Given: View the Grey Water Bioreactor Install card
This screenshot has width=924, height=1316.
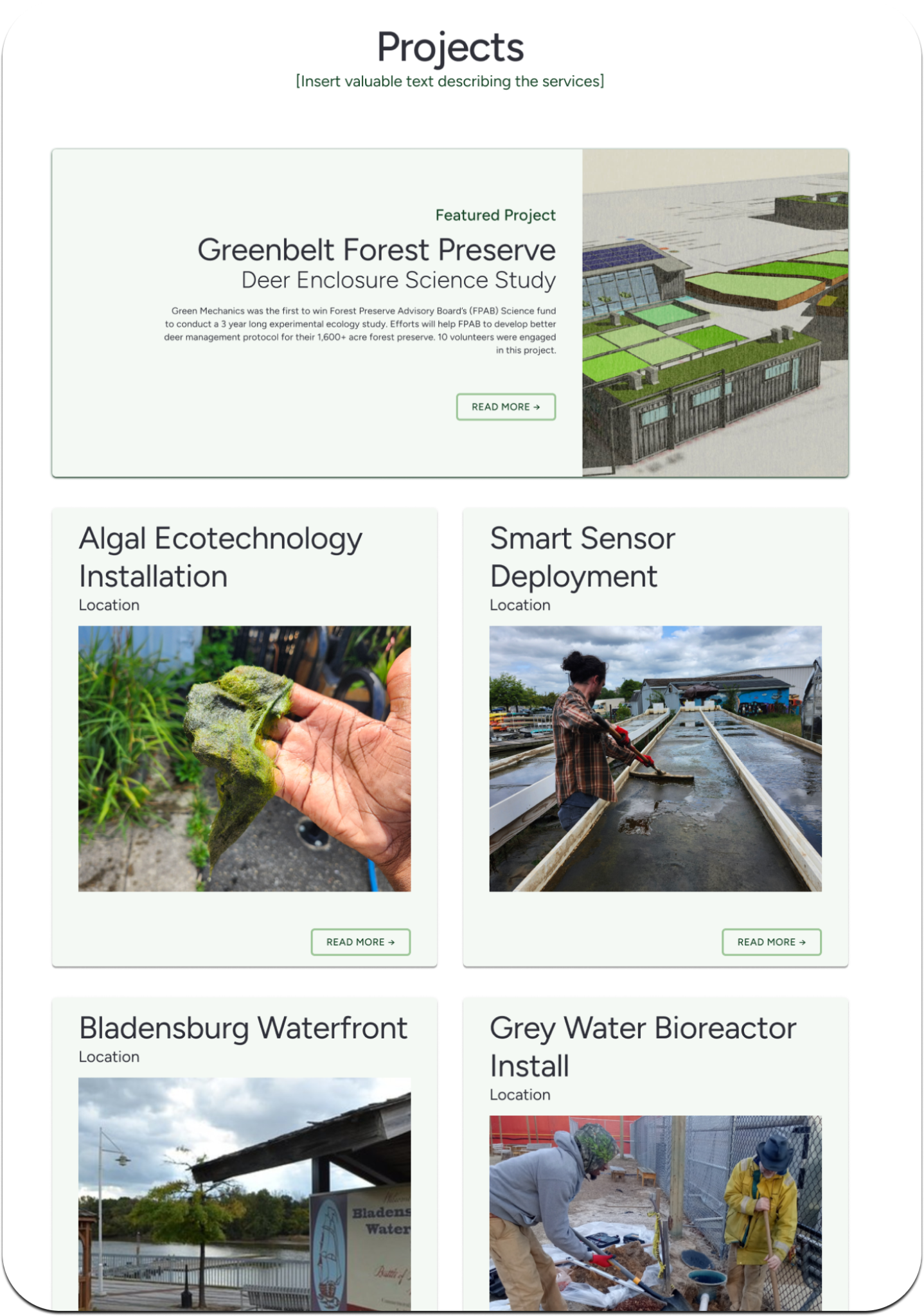Looking at the screenshot, I should 643,1046.
